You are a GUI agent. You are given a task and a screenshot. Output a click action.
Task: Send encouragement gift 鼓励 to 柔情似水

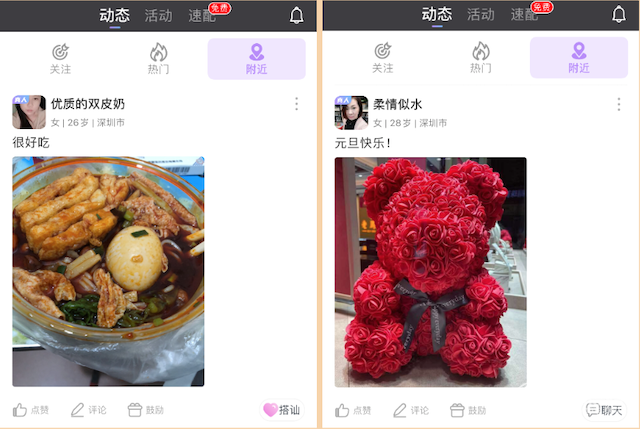click(468, 410)
